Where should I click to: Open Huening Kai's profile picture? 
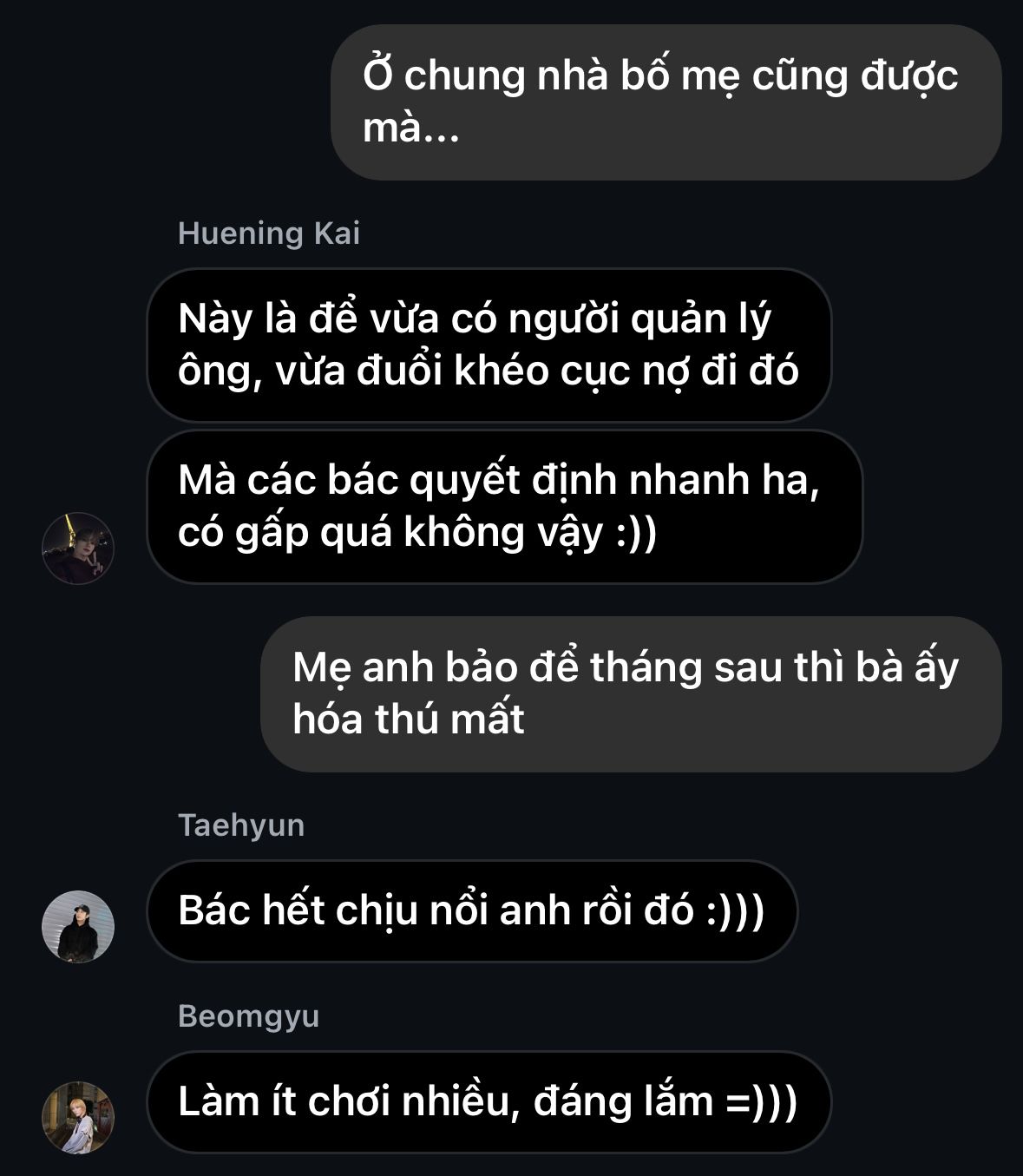coord(78,548)
